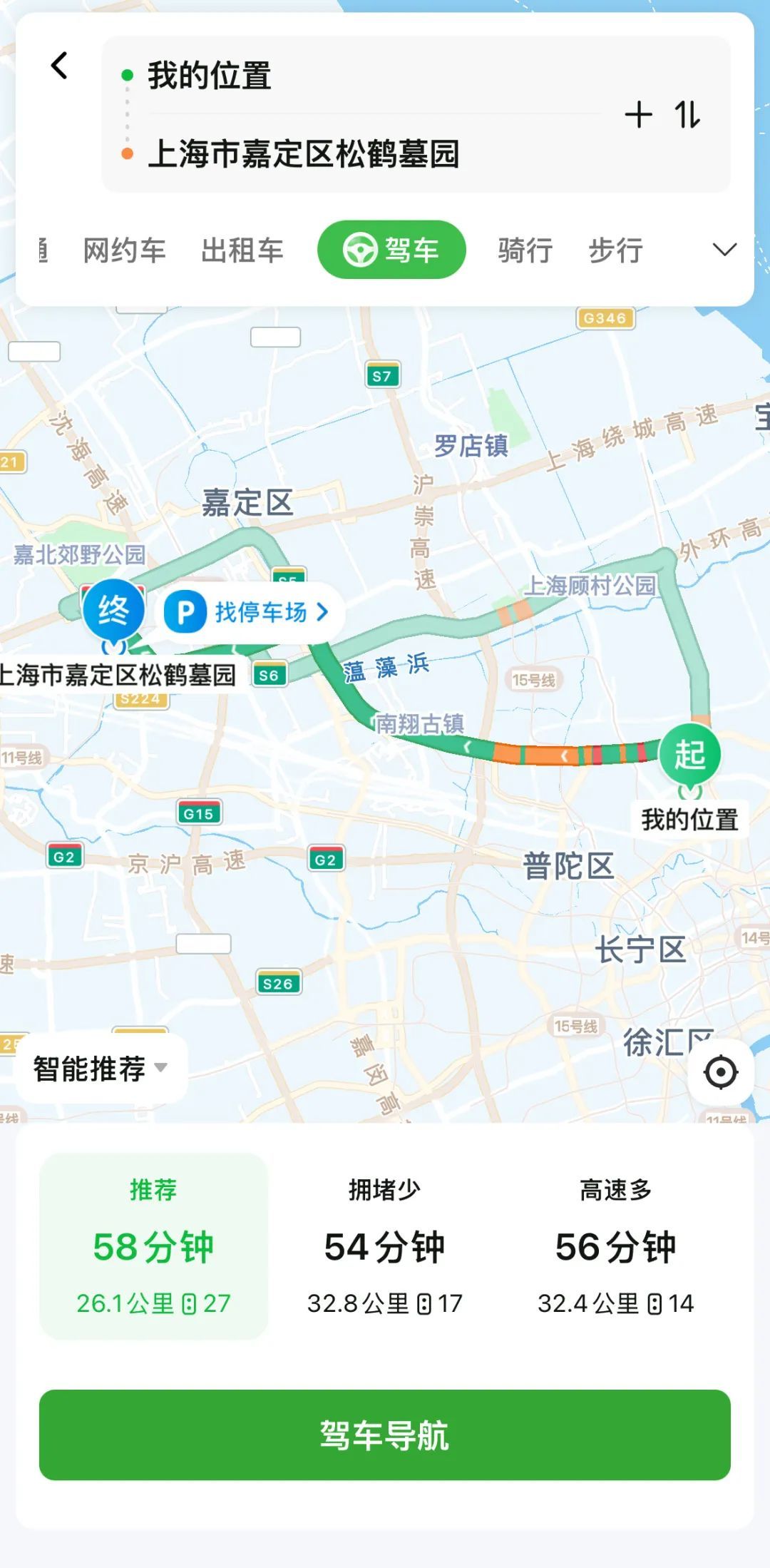Switch to 骑行 cycling mode
The height and width of the screenshot is (1568, 770).
click(525, 250)
